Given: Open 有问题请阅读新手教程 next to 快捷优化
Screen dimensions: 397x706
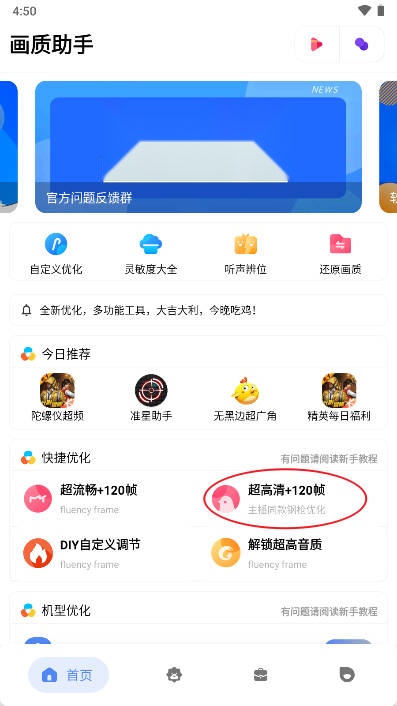Looking at the screenshot, I should coord(329,459).
